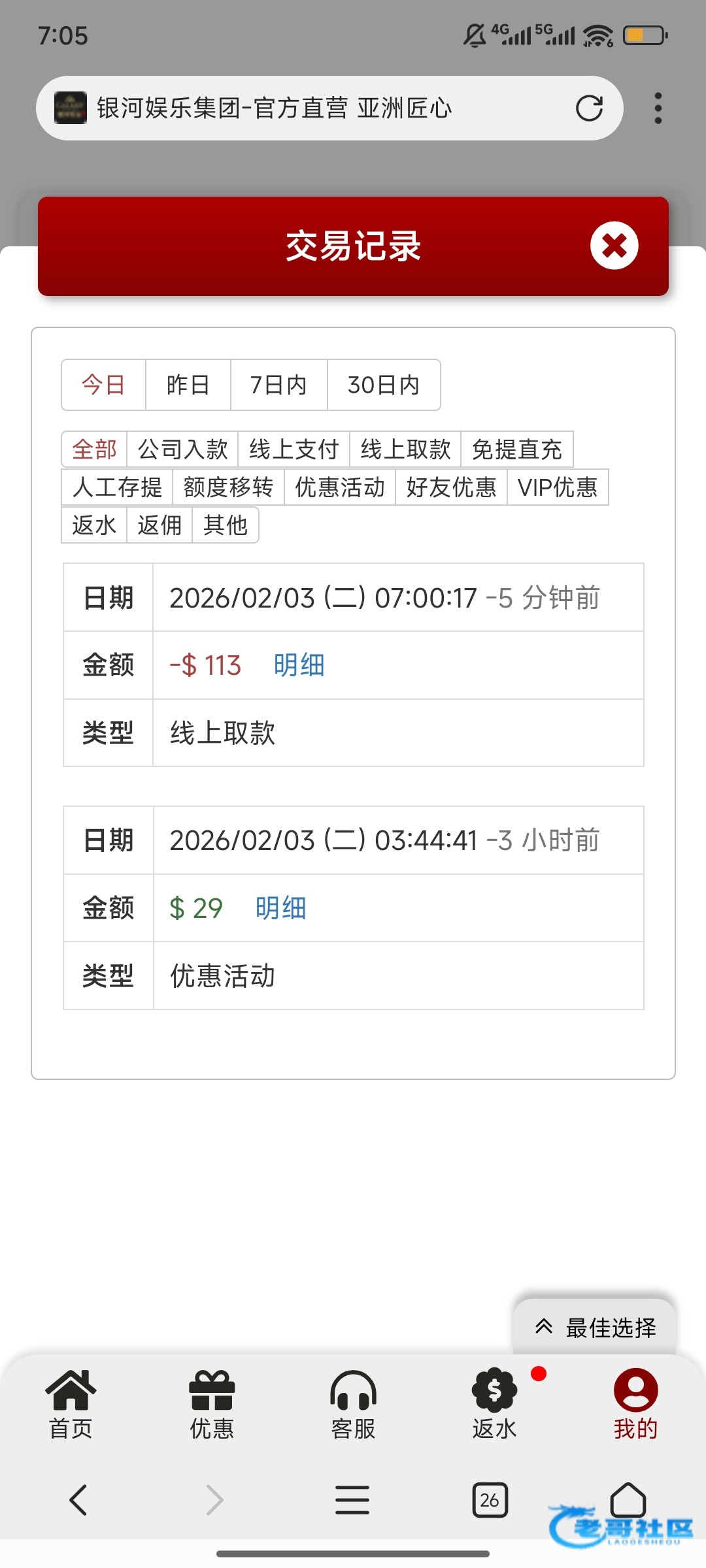Select the 线上取款 filter tab
The width and height of the screenshot is (706, 1568).
(x=405, y=449)
